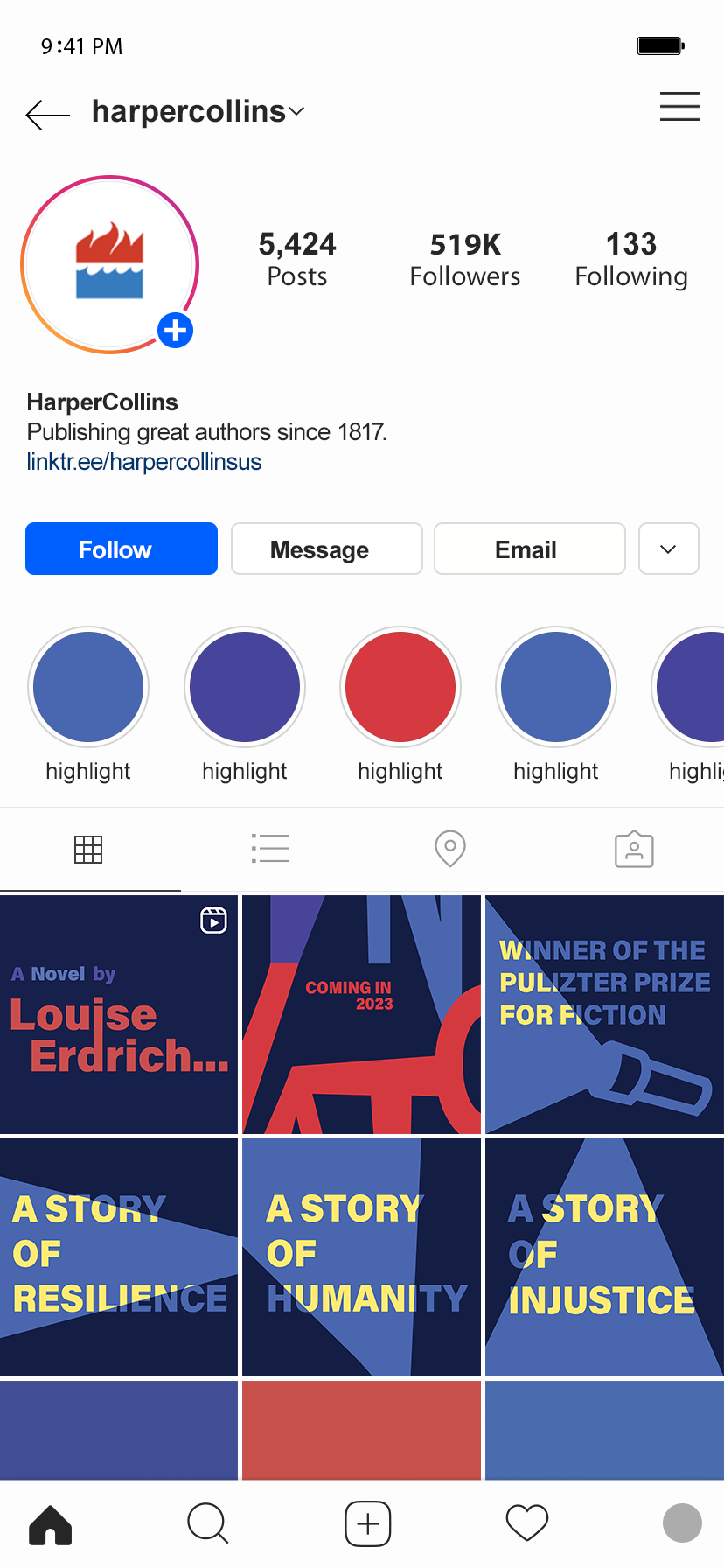The image size is (724, 1568).
Task: Follow HarperCollins
Action: [x=122, y=549]
